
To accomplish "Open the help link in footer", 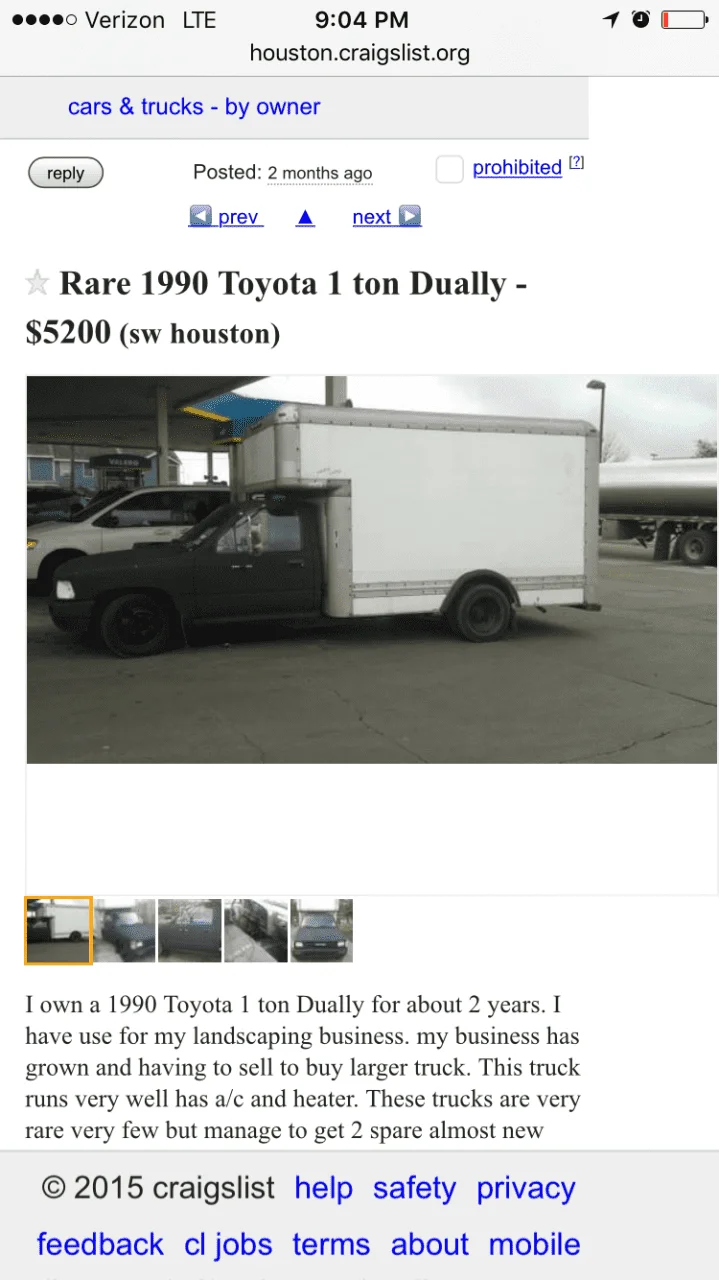I will [323, 1188].
